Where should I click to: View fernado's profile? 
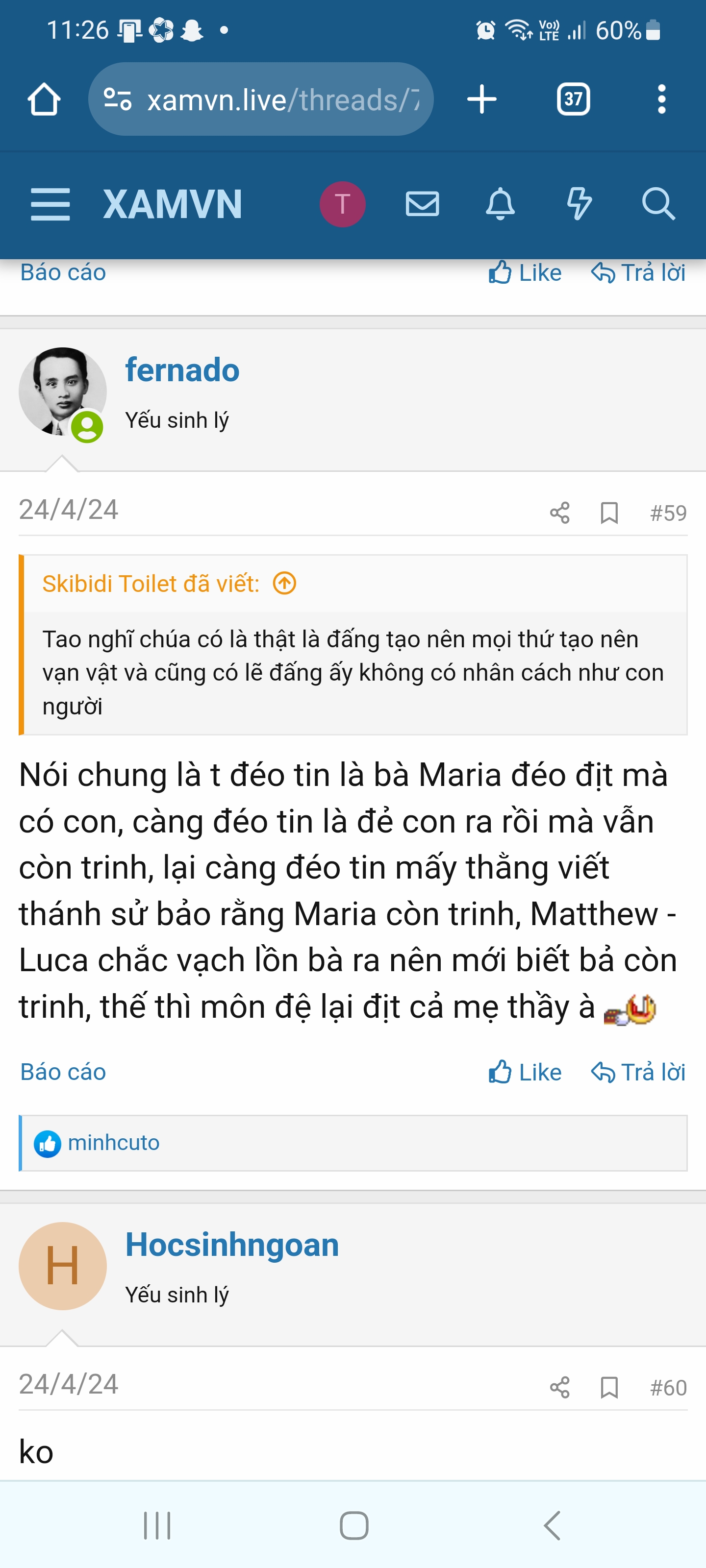pos(182,370)
